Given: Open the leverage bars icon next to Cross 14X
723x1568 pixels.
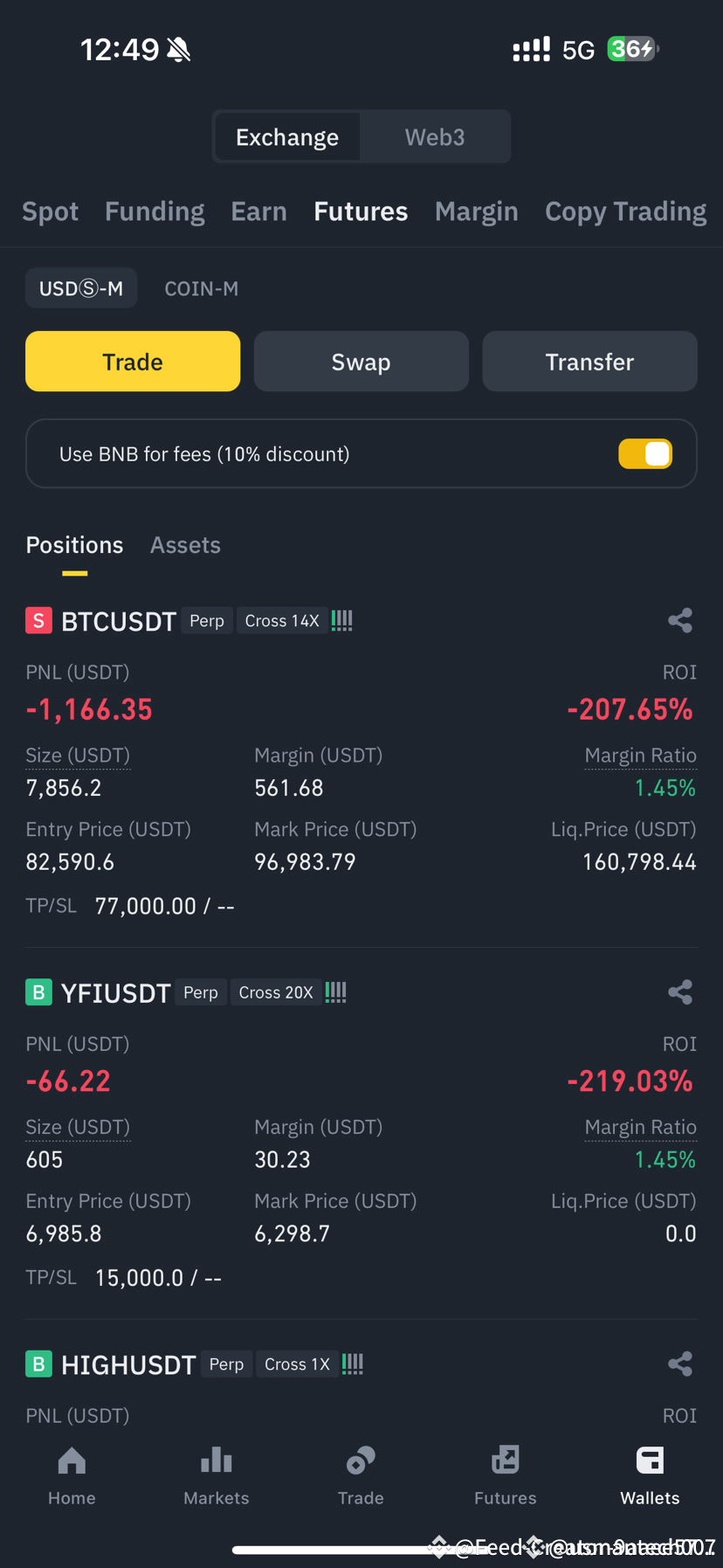Looking at the screenshot, I should point(341,620).
